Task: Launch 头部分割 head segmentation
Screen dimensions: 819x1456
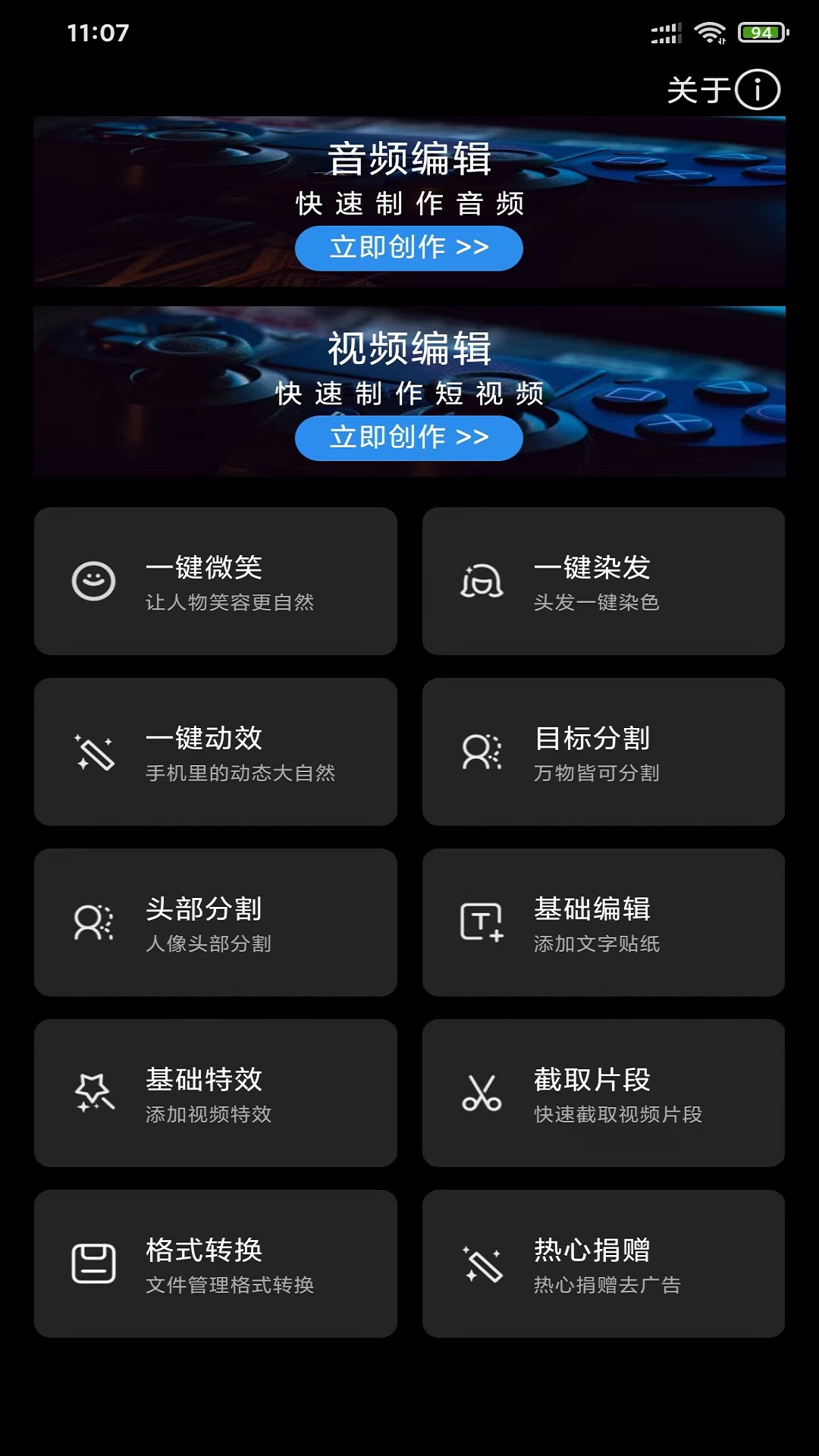Action: tap(215, 922)
